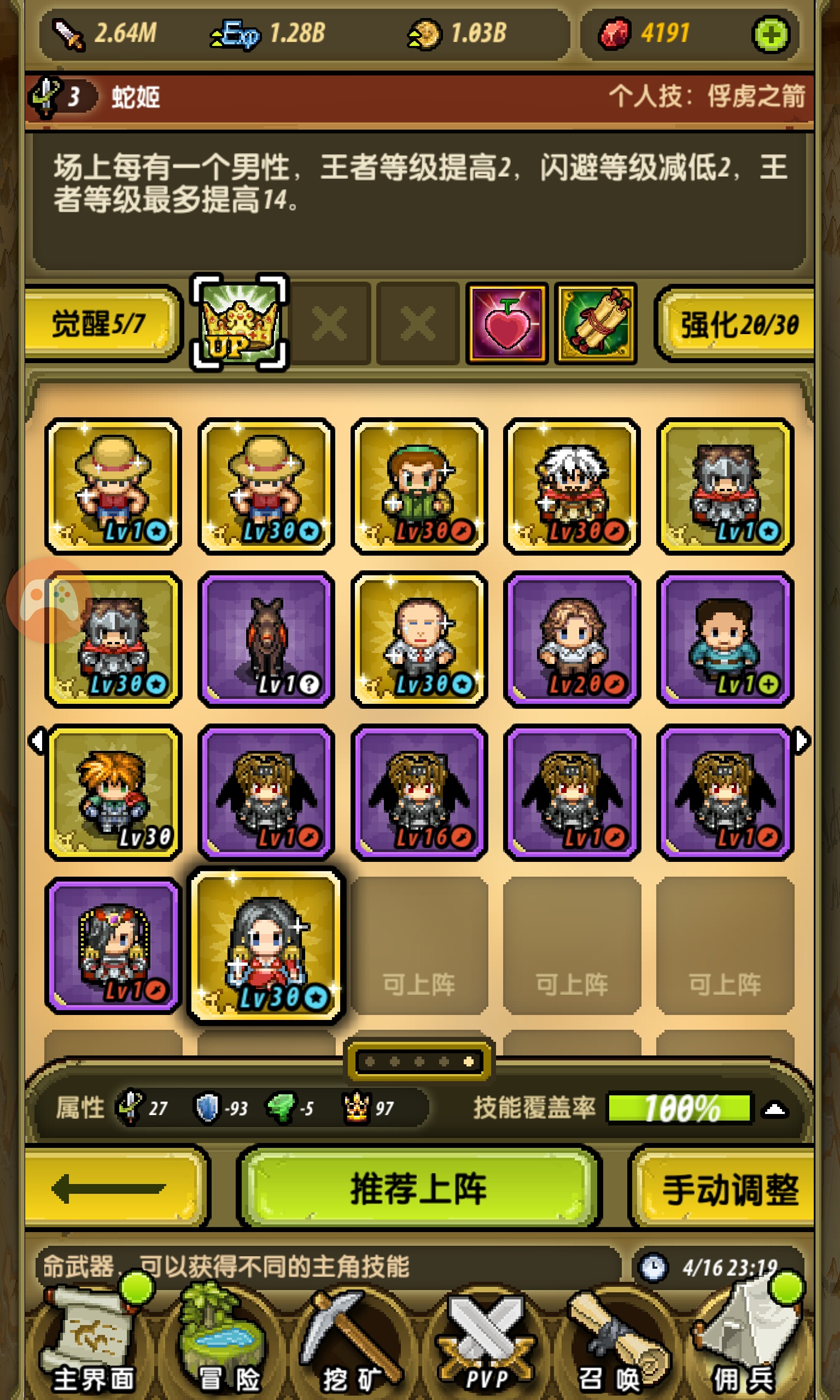Select the Lv16 winged hero
Screen dimensions: 840x1400
click(x=419, y=792)
